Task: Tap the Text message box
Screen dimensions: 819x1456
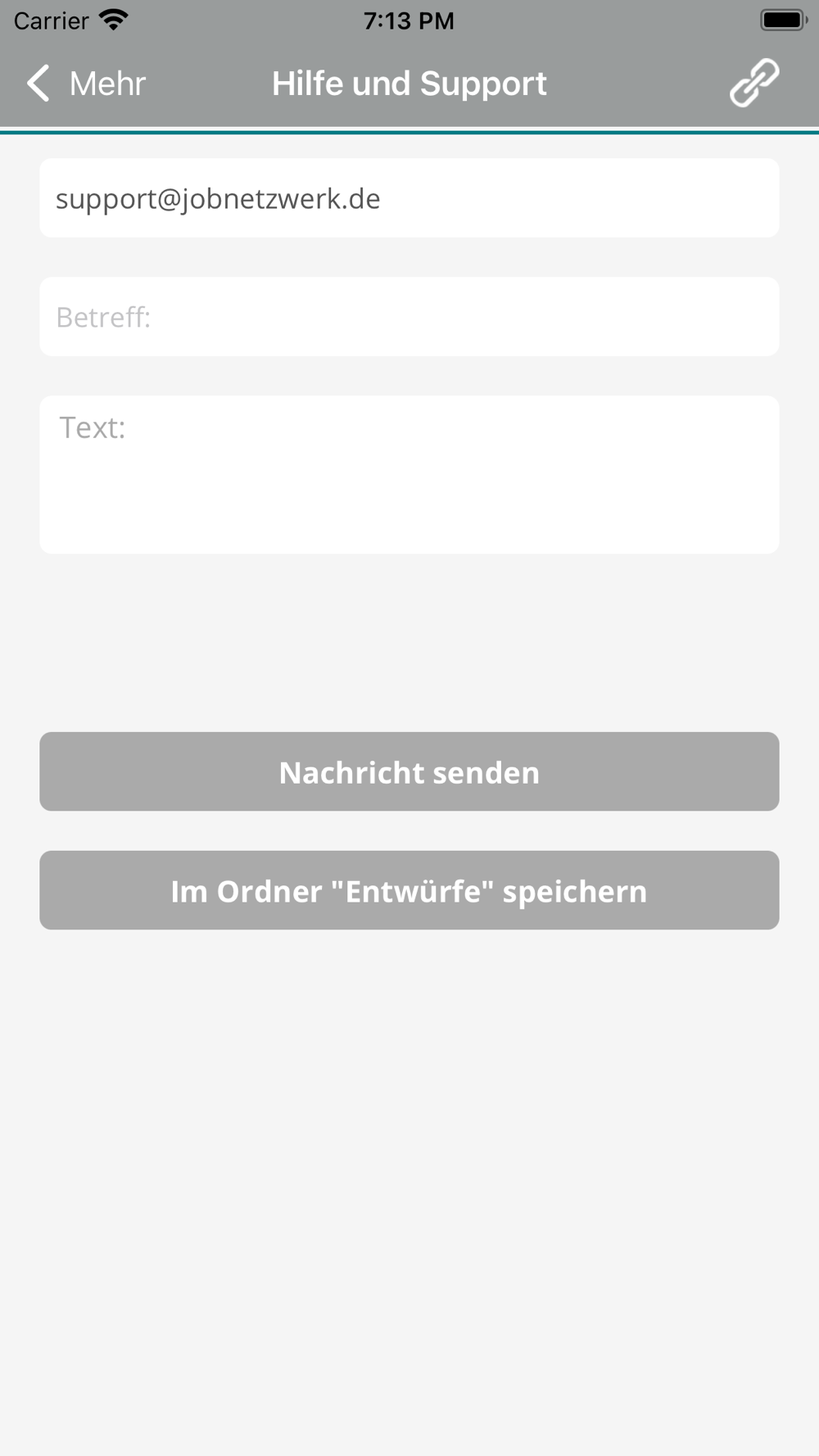Action: (409, 475)
